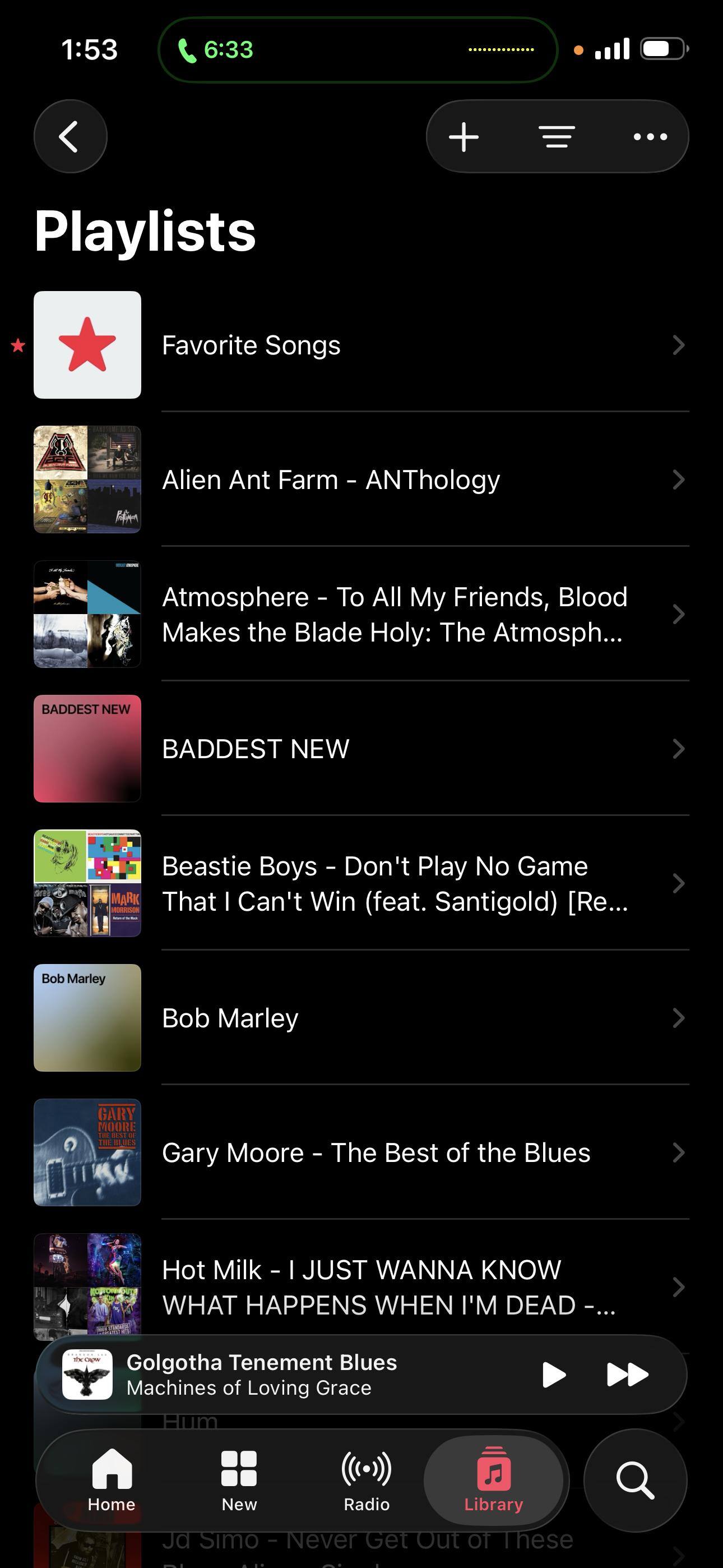
Task: Switch to the New tab
Action: tap(239, 1479)
